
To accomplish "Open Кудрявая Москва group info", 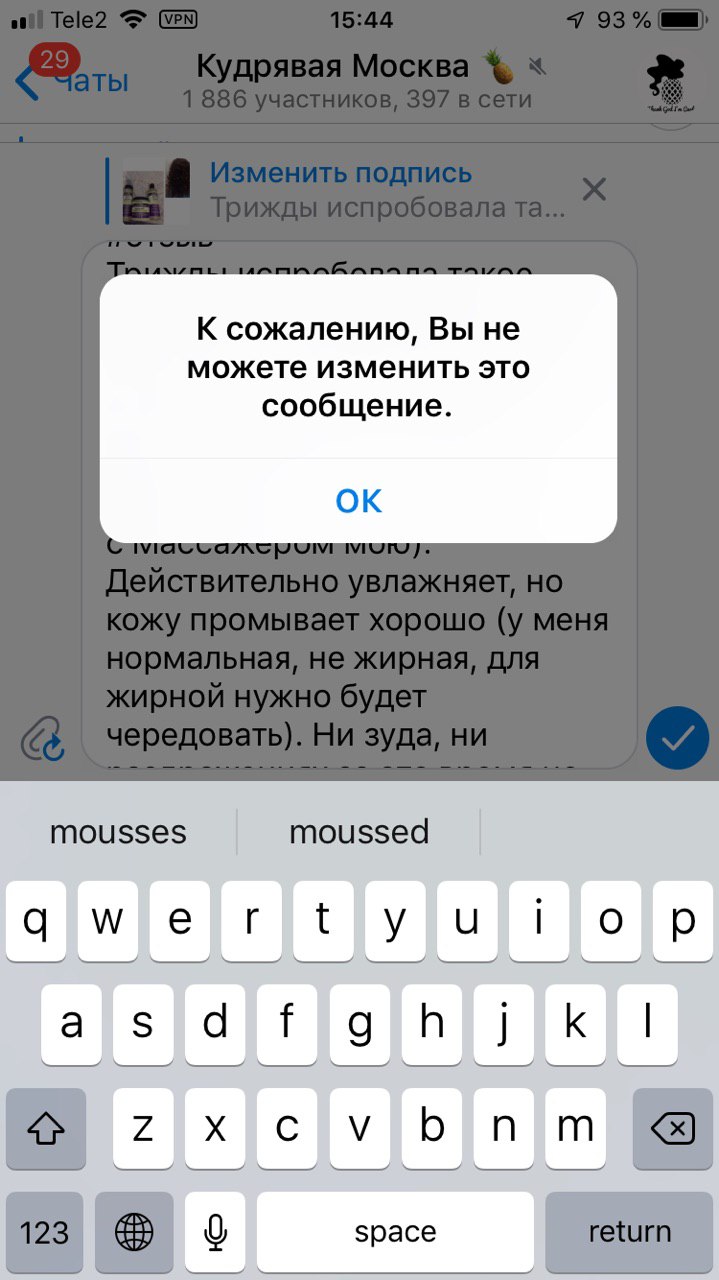I will coord(356,81).
